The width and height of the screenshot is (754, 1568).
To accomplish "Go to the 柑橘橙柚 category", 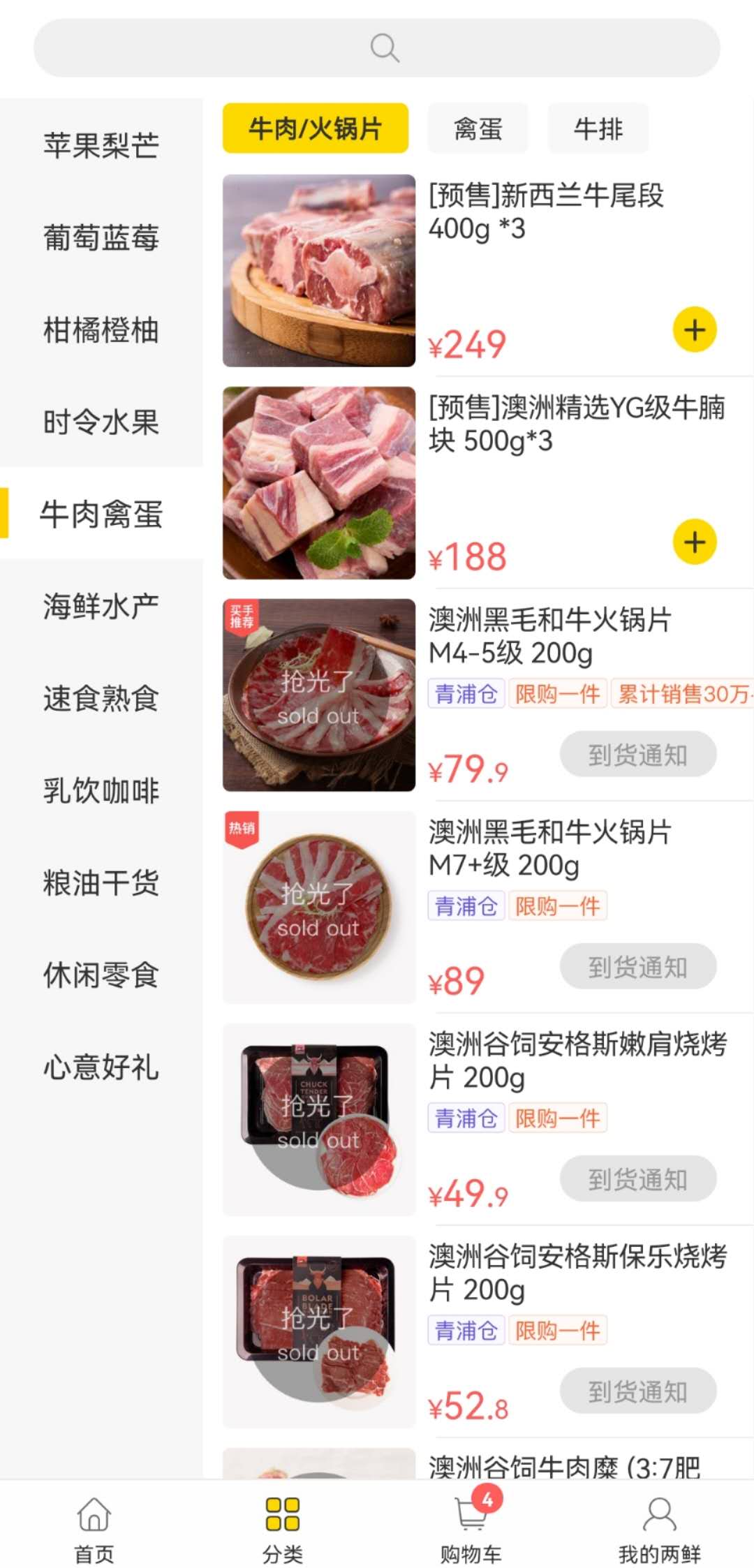I will [101, 330].
